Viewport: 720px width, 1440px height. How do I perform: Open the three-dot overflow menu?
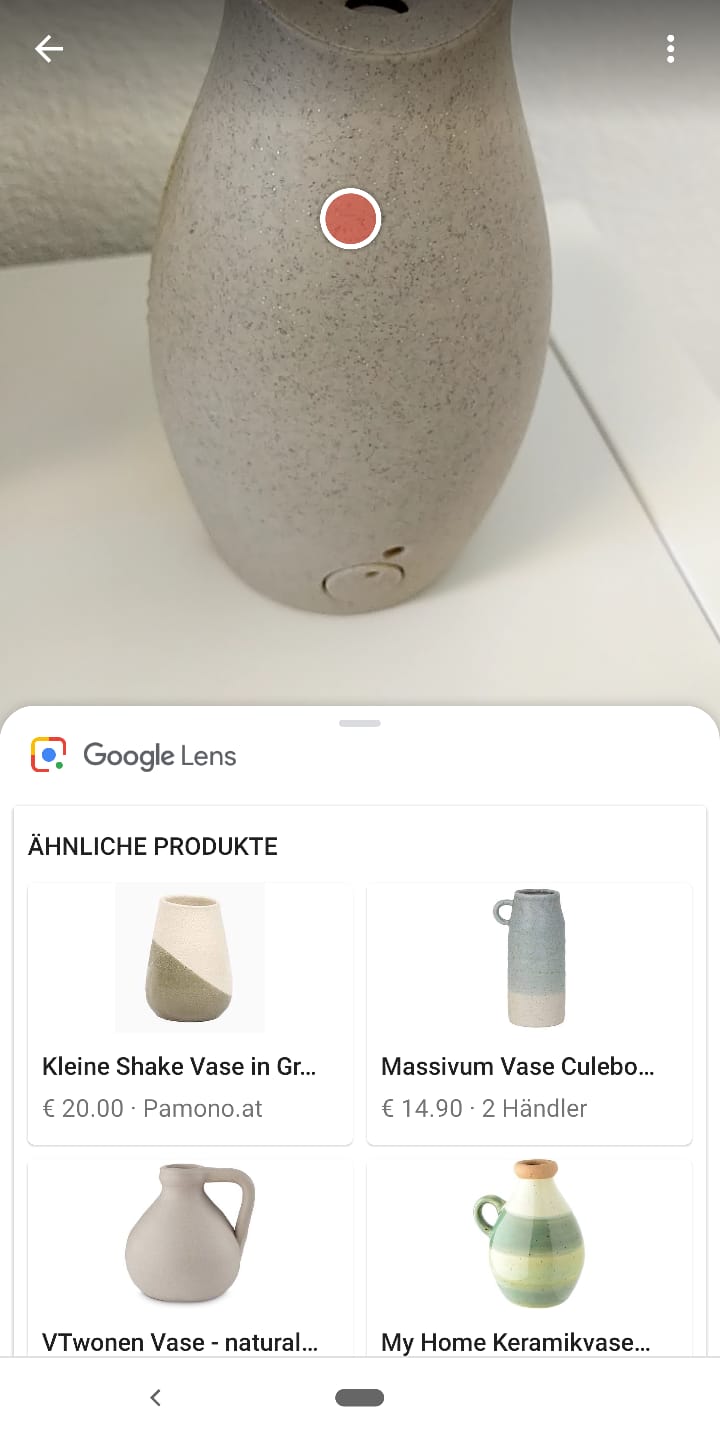click(x=670, y=49)
